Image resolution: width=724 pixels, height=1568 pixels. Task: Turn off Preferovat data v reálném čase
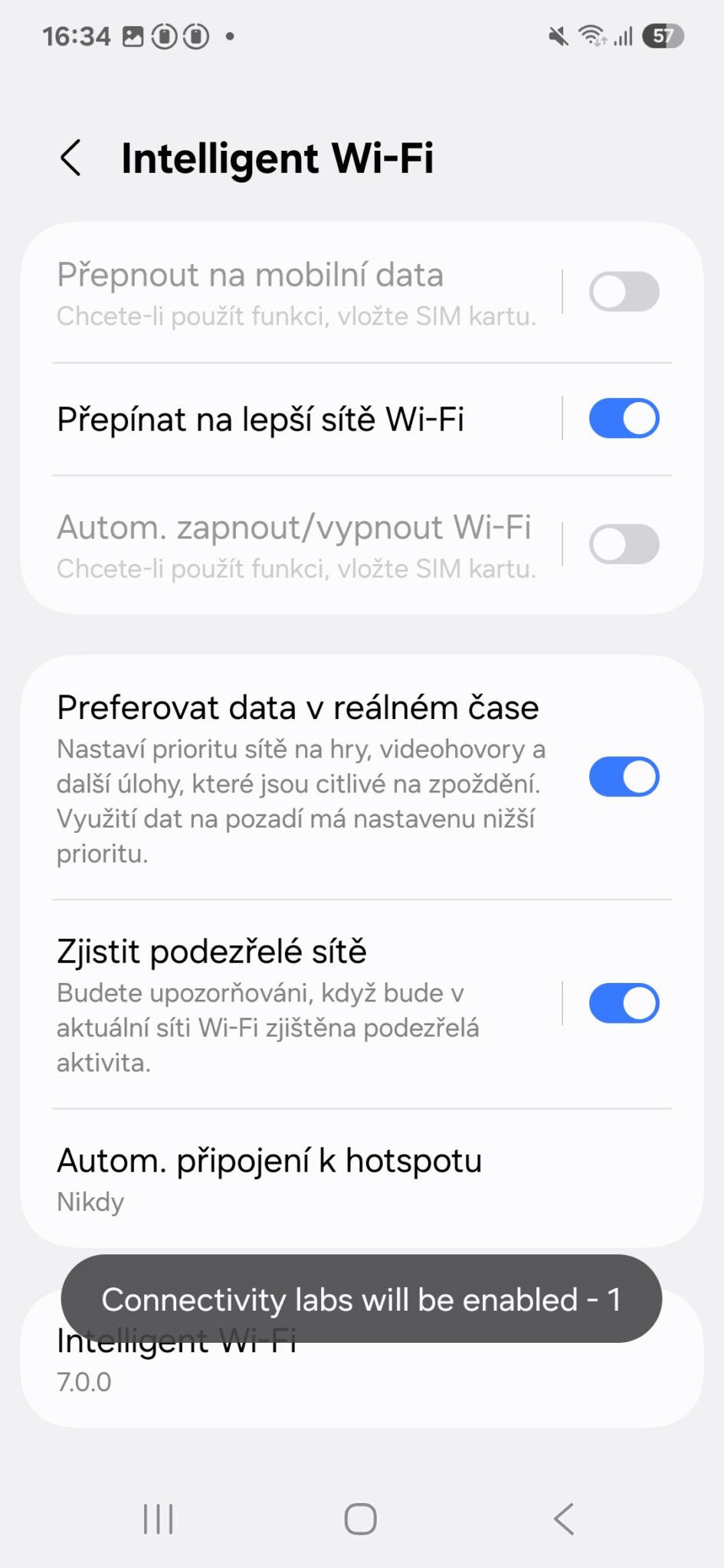pyautogui.click(x=623, y=776)
